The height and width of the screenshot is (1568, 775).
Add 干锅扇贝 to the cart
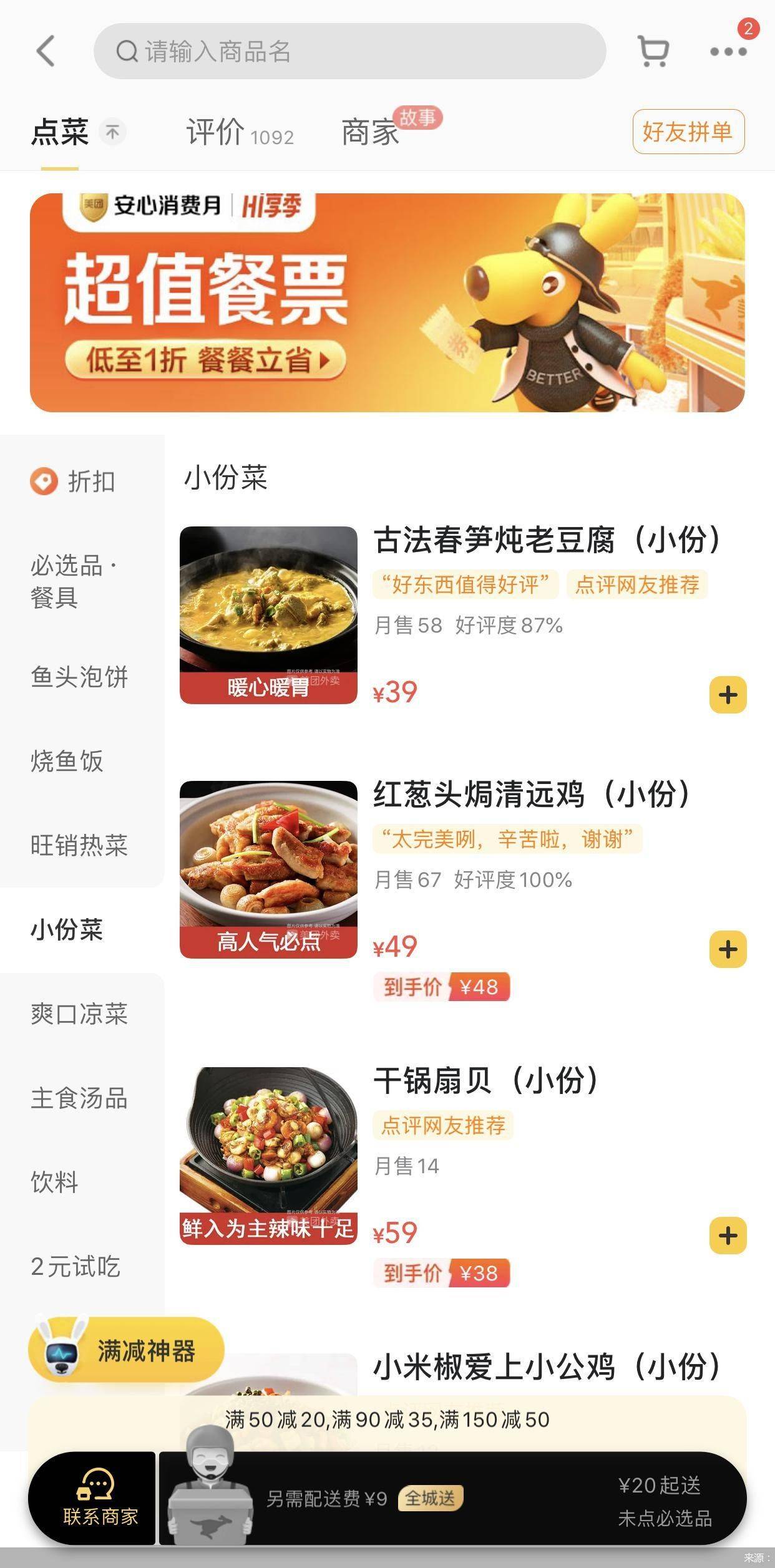(728, 1235)
